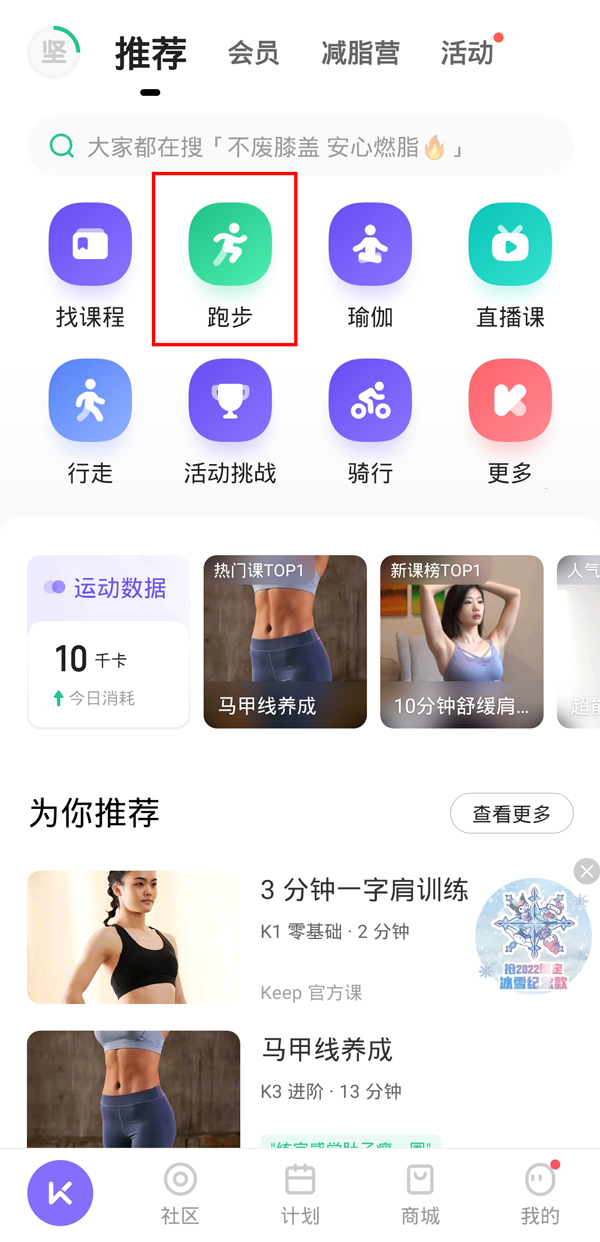Switch to the 减脂营 tab
This screenshot has width=600, height=1242.
360,52
